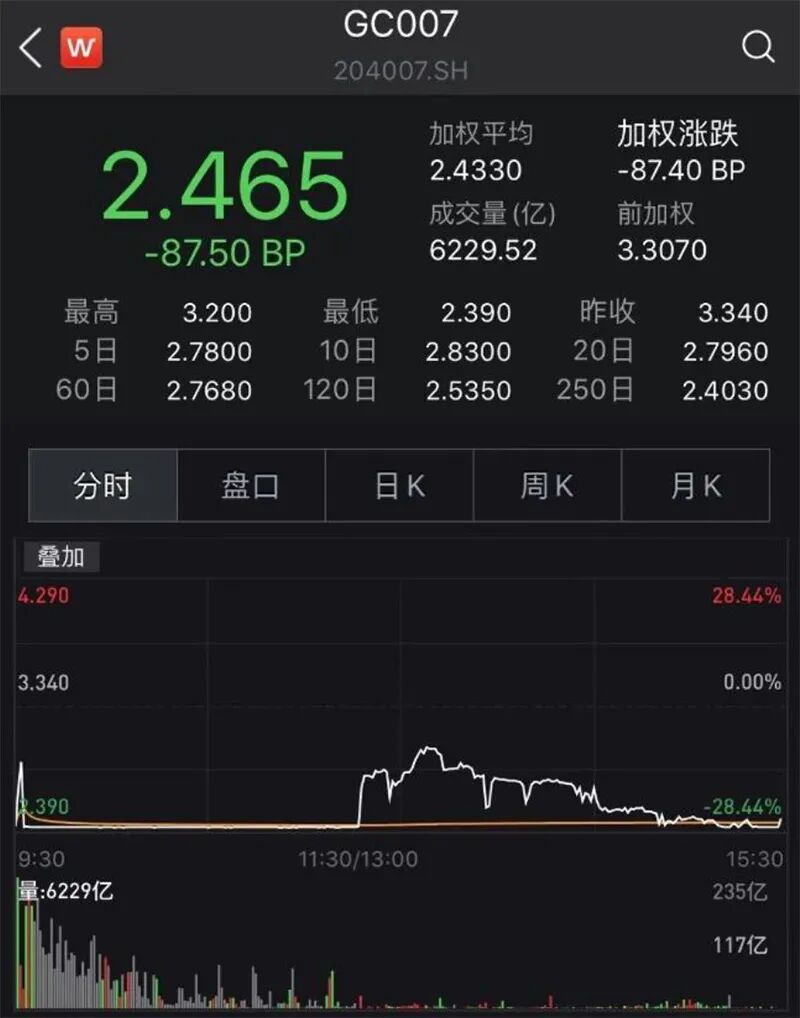The width and height of the screenshot is (800, 1018).
Task: Tap the 叠加 overlay button
Action: [62, 557]
